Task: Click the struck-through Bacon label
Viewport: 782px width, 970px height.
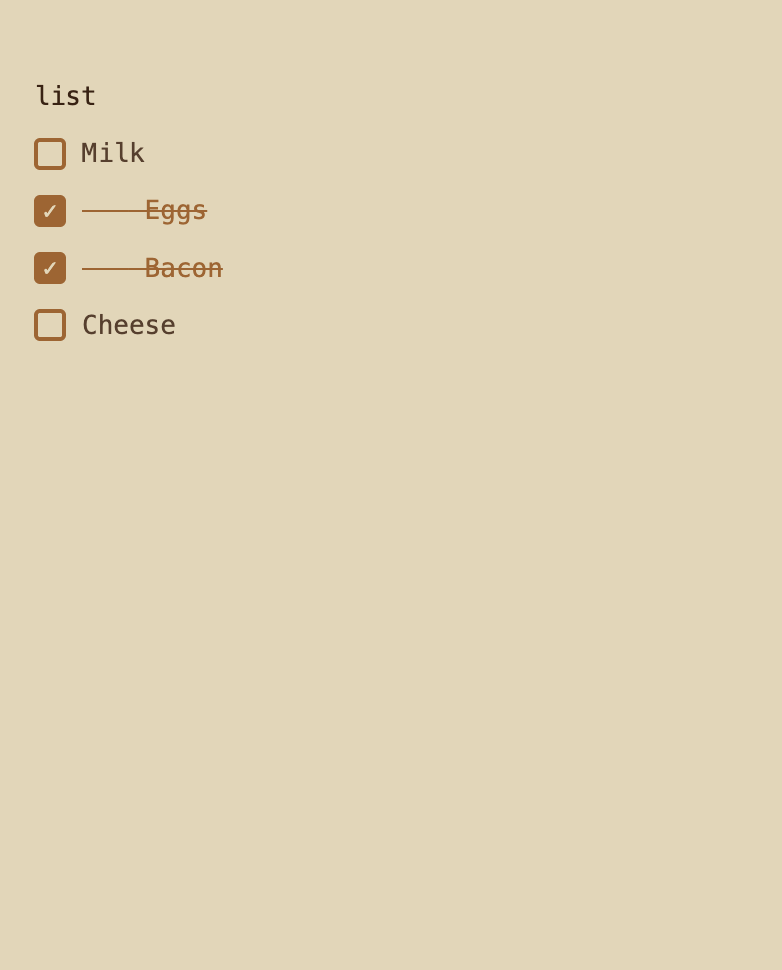Action: 183,267
